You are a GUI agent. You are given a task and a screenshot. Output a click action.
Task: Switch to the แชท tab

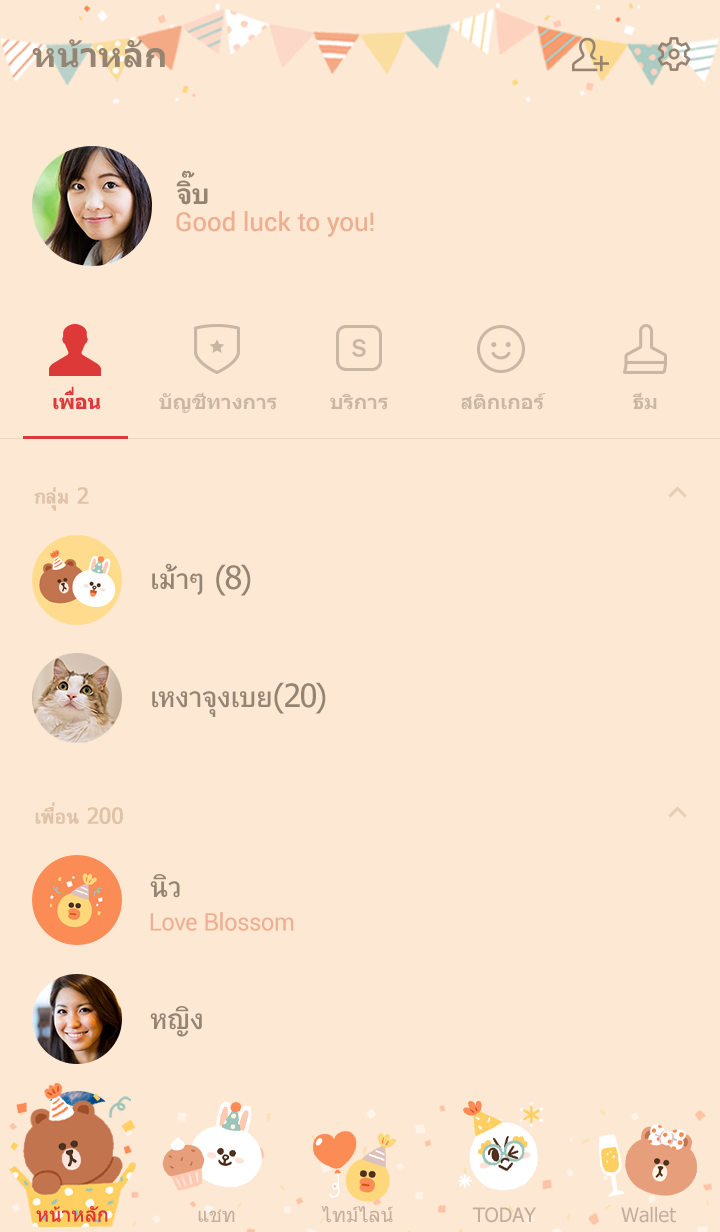216,1165
